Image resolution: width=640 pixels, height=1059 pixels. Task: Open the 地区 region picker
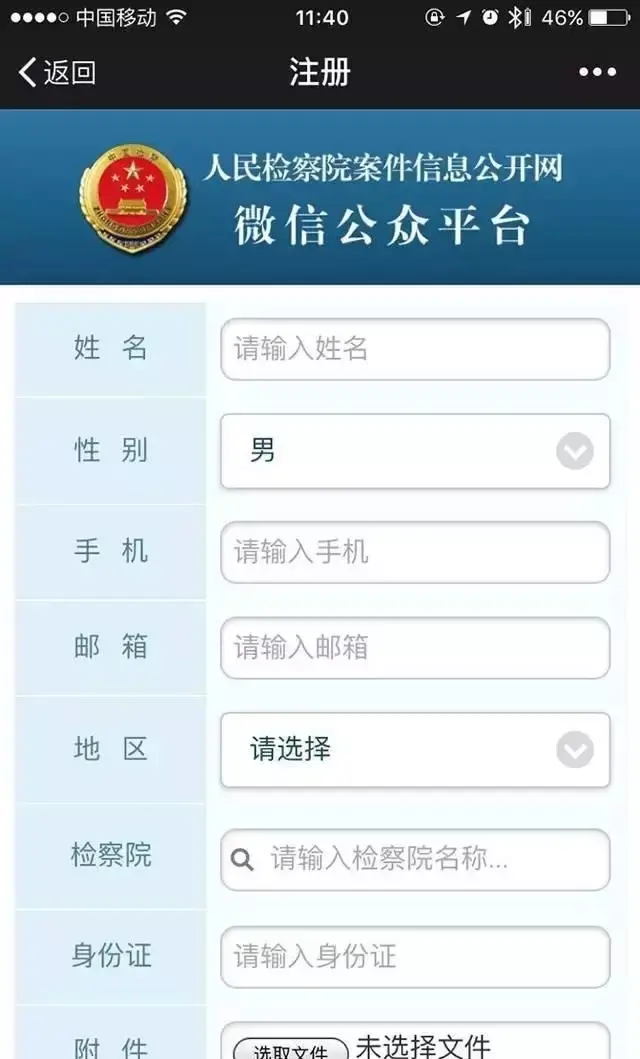coord(415,750)
